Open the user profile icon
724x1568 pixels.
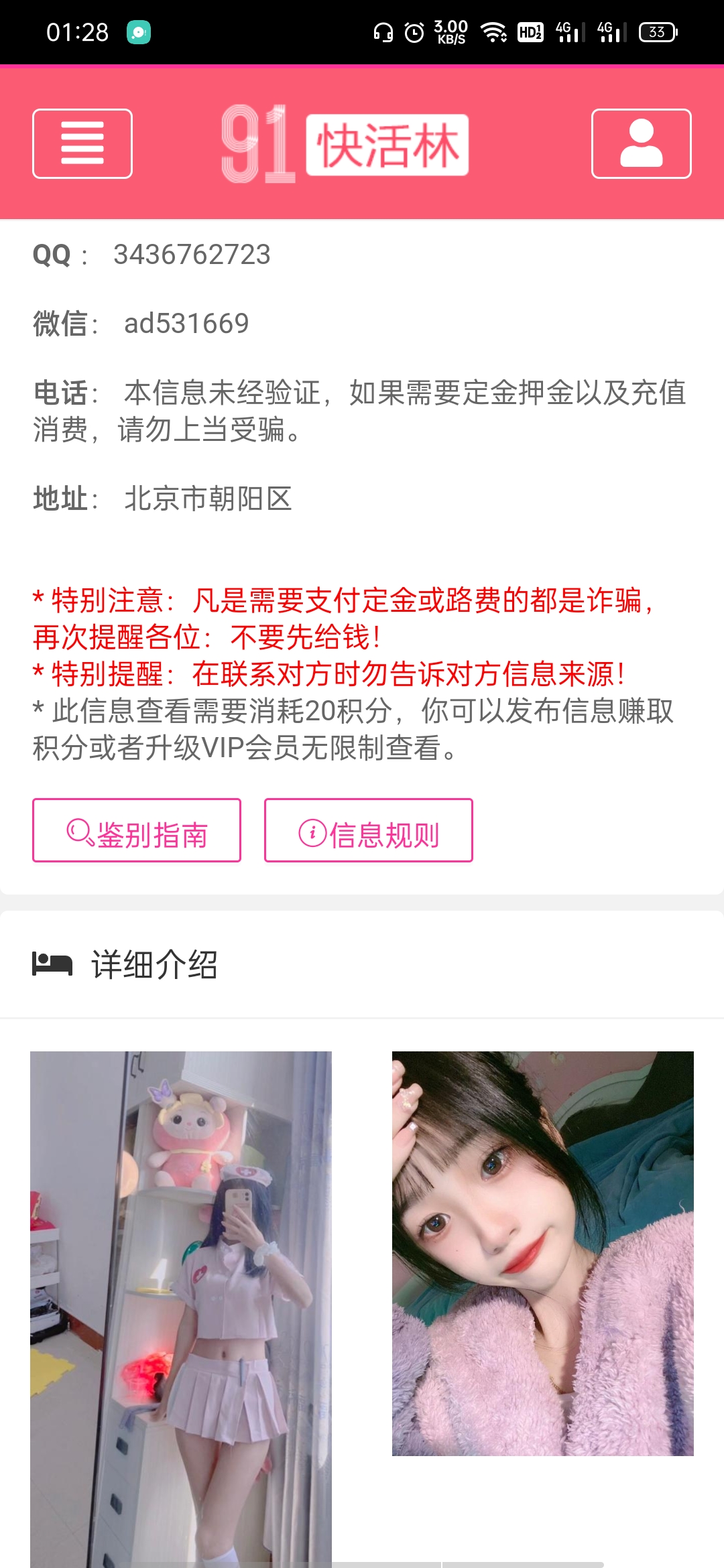click(641, 143)
